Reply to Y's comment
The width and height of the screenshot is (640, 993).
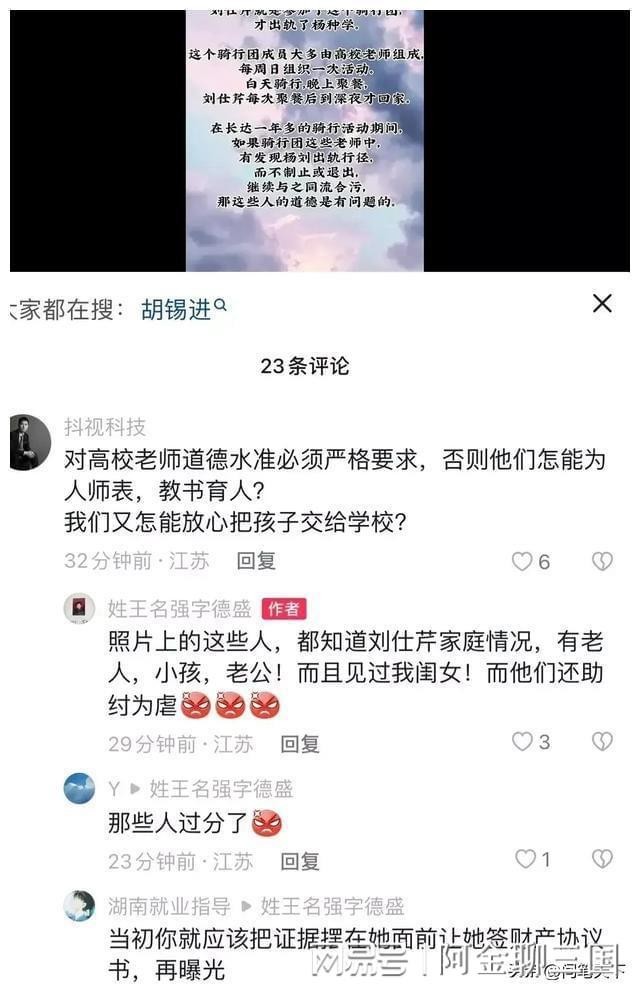(300, 860)
